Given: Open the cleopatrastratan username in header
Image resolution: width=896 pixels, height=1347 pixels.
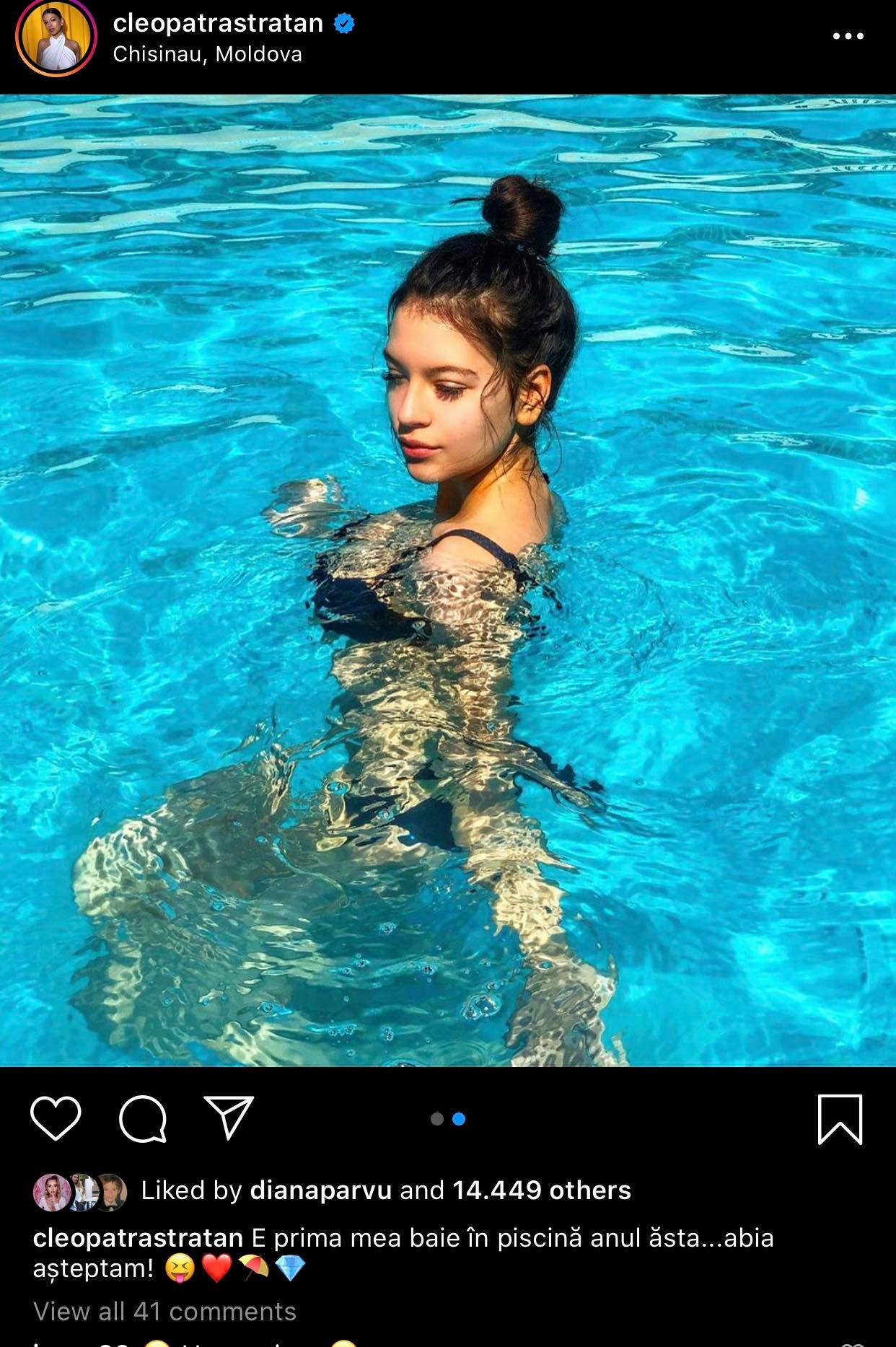Looking at the screenshot, I should pyautogui.click(x=218, y=23).
